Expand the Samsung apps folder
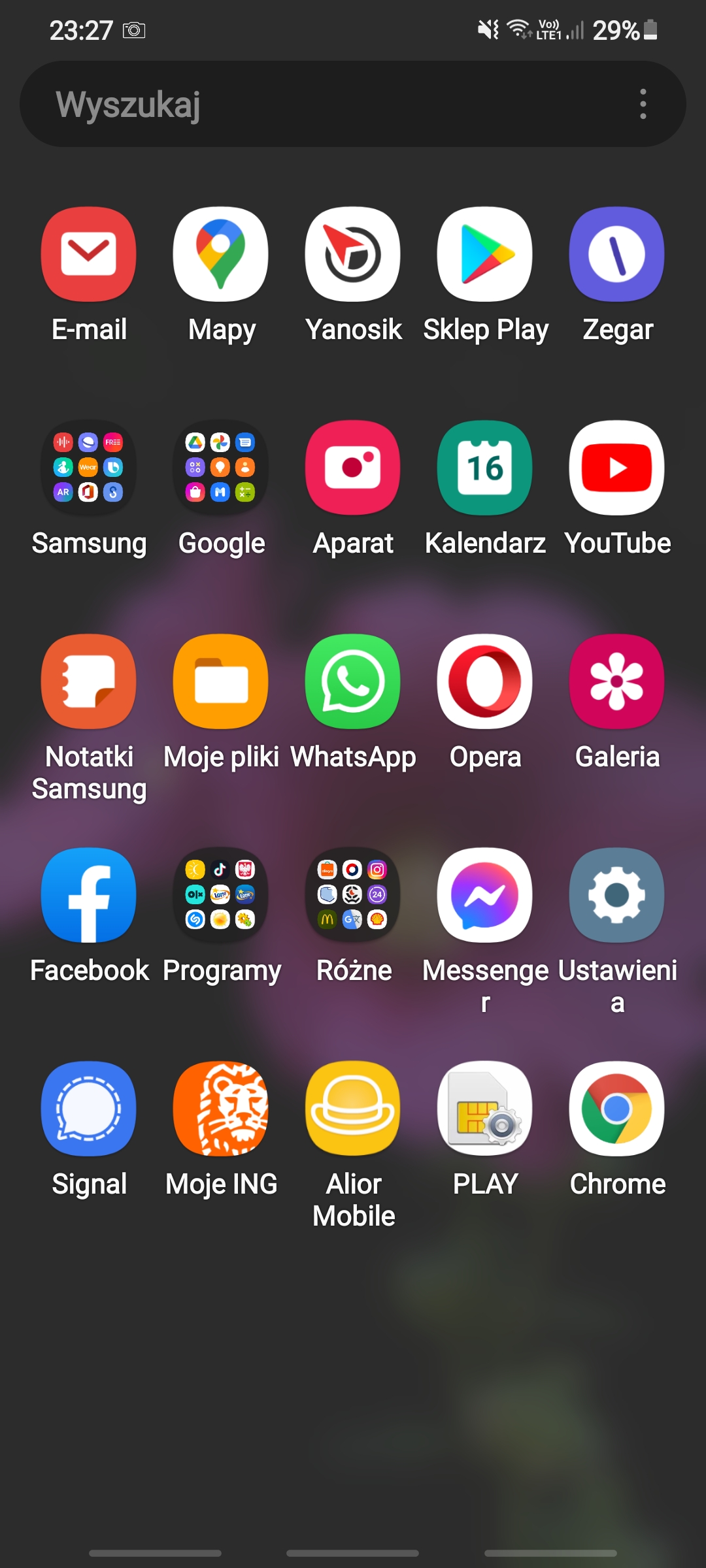706x1568 pixels. (x=89, y=468)
